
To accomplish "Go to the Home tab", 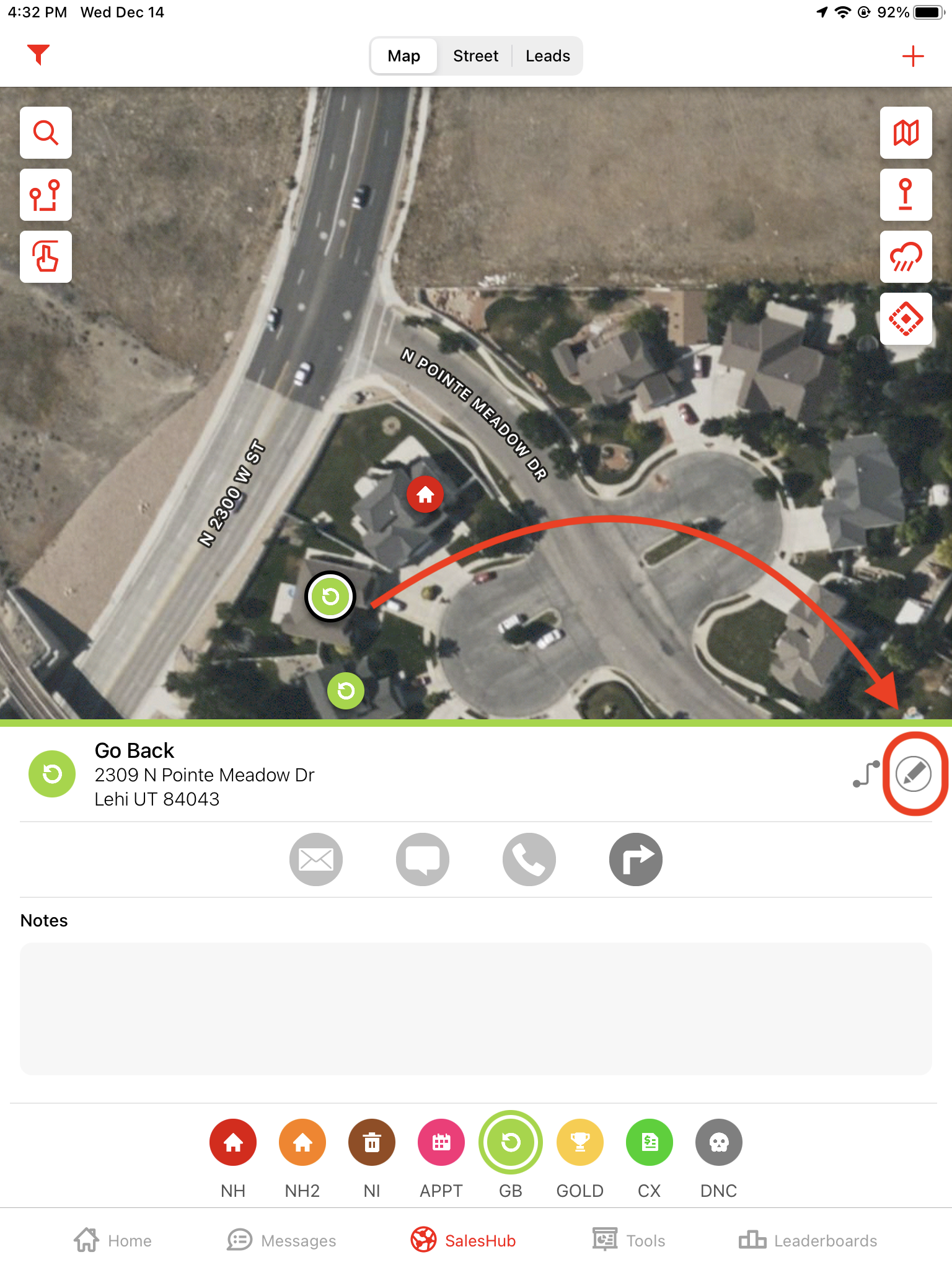I will (x=113, y=1240).
